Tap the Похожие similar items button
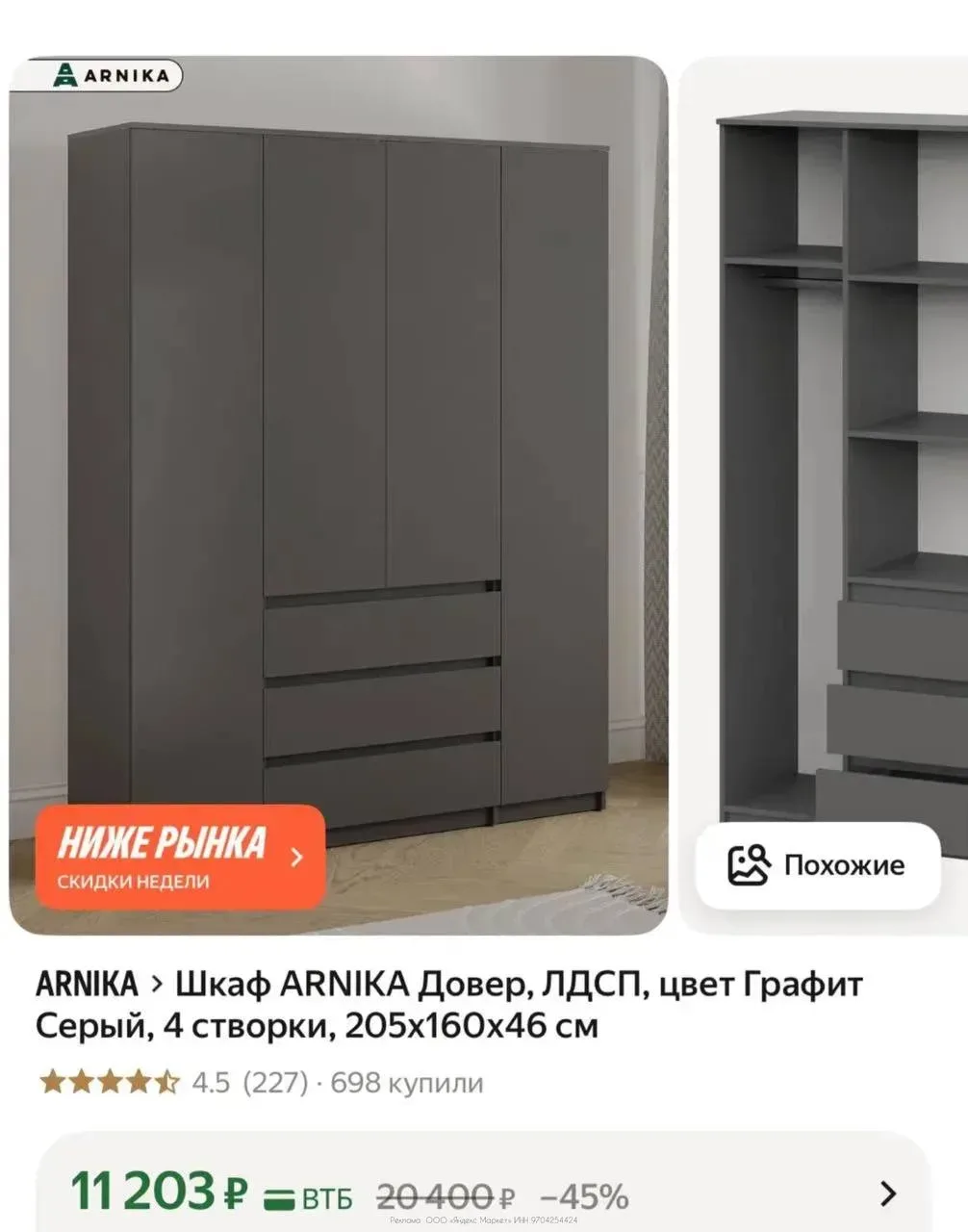This screenshot has width=968, height=1232. tap(817, 864)
